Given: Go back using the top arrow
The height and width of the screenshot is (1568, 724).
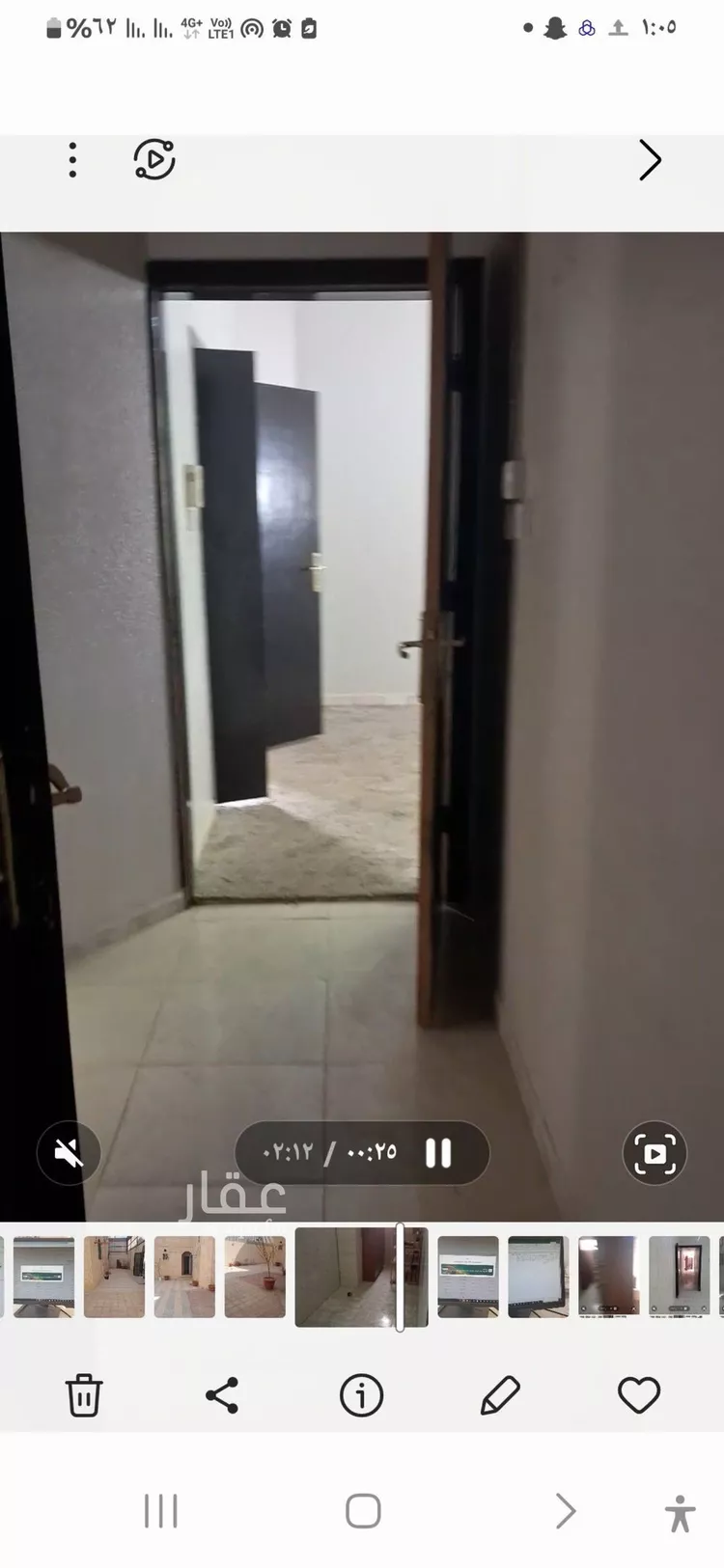Looking at the screenshot, I should click(x=650, y=160).
